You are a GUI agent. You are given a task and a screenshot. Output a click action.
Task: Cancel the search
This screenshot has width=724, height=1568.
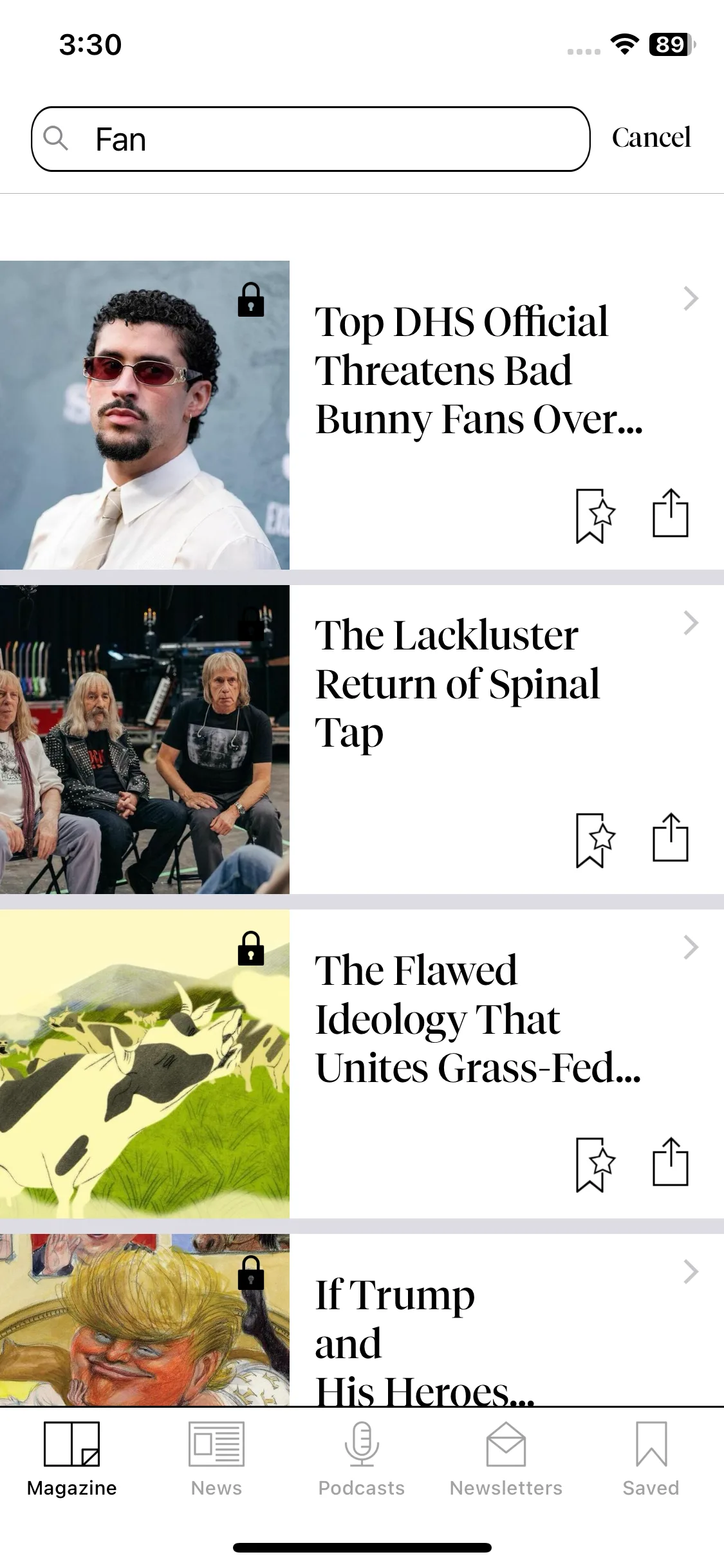[651, 138]
